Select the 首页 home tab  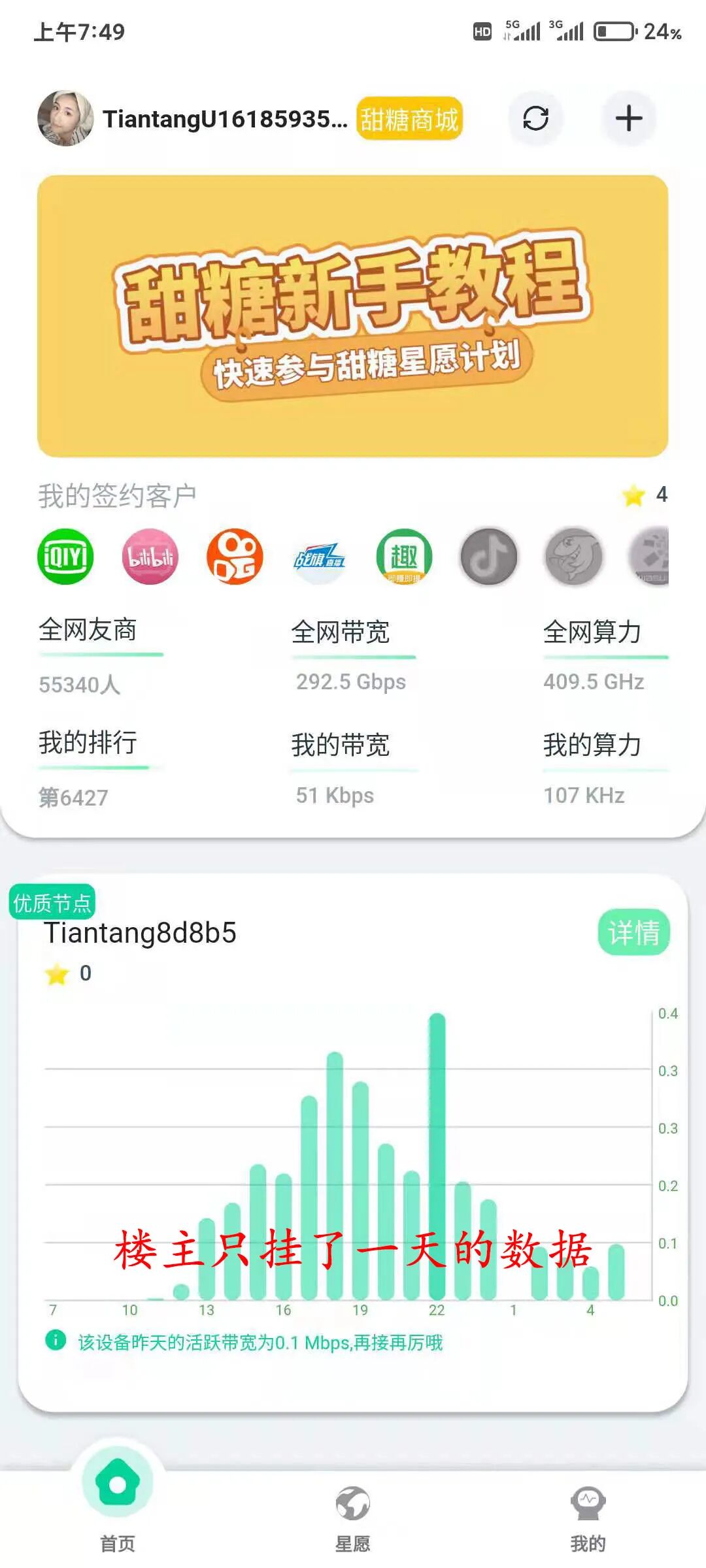coord(118,1503)
